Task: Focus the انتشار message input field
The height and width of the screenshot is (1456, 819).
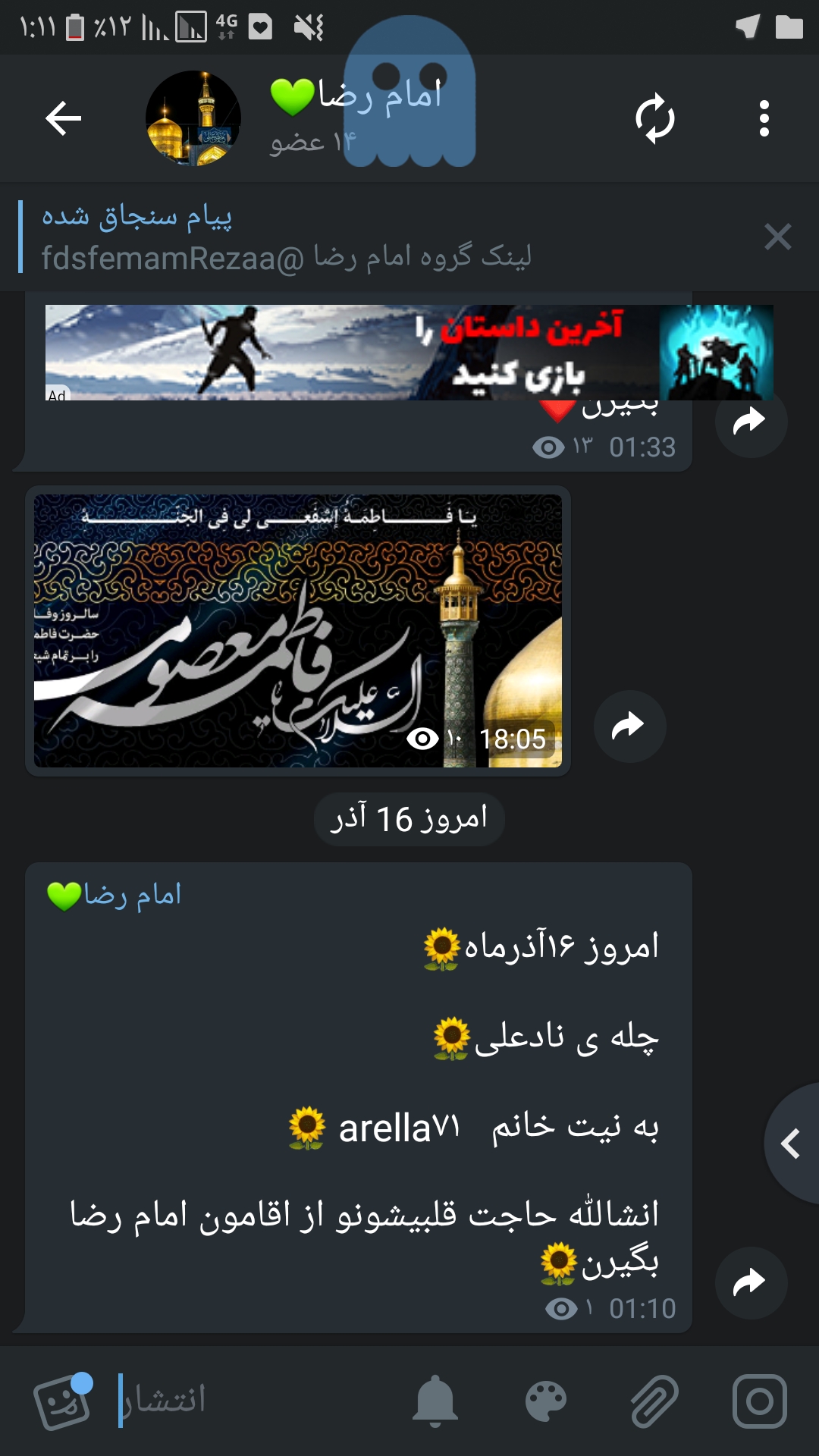Action: pos(250,1401)
